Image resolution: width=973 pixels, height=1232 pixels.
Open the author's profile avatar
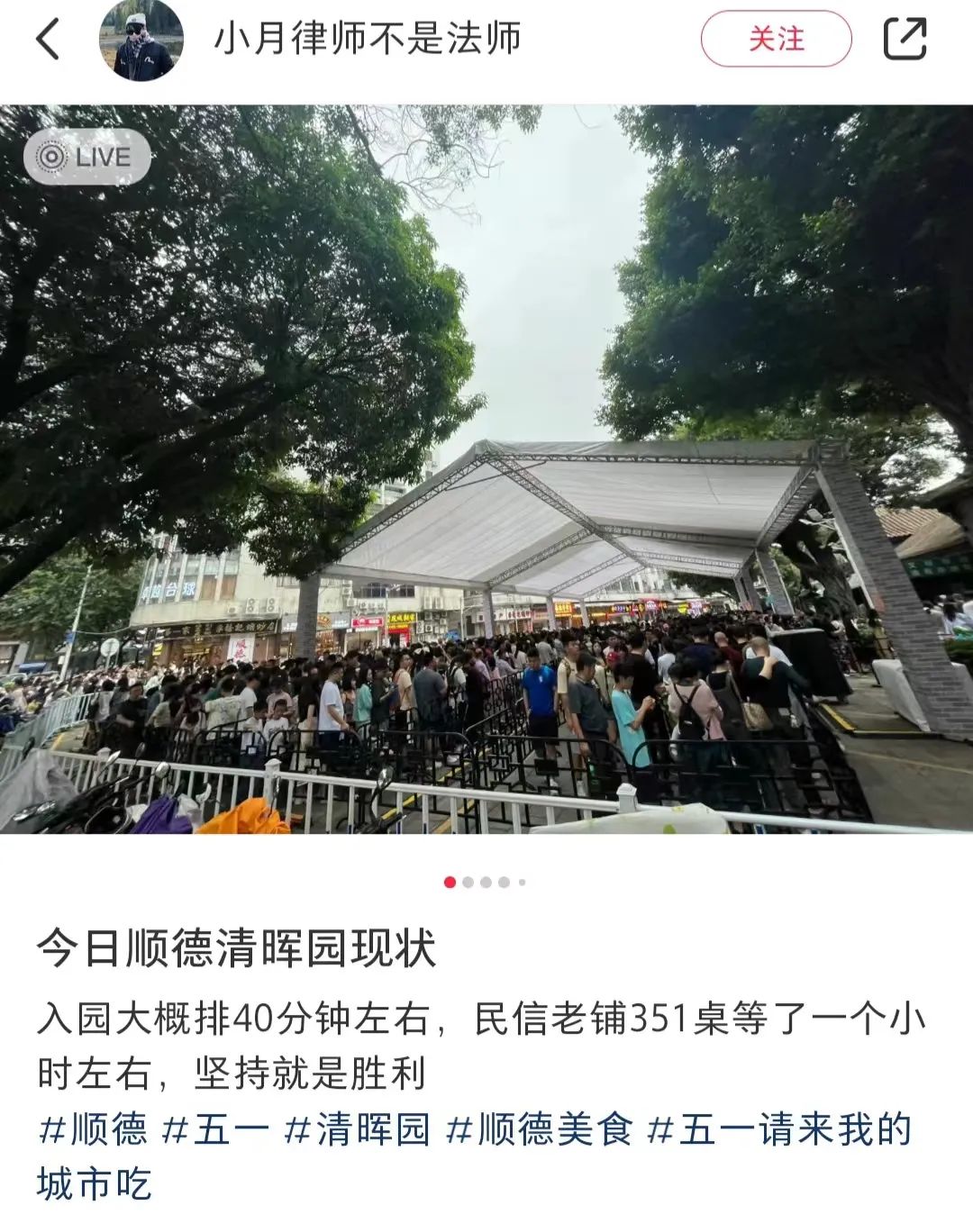click(x=141, y=40)
